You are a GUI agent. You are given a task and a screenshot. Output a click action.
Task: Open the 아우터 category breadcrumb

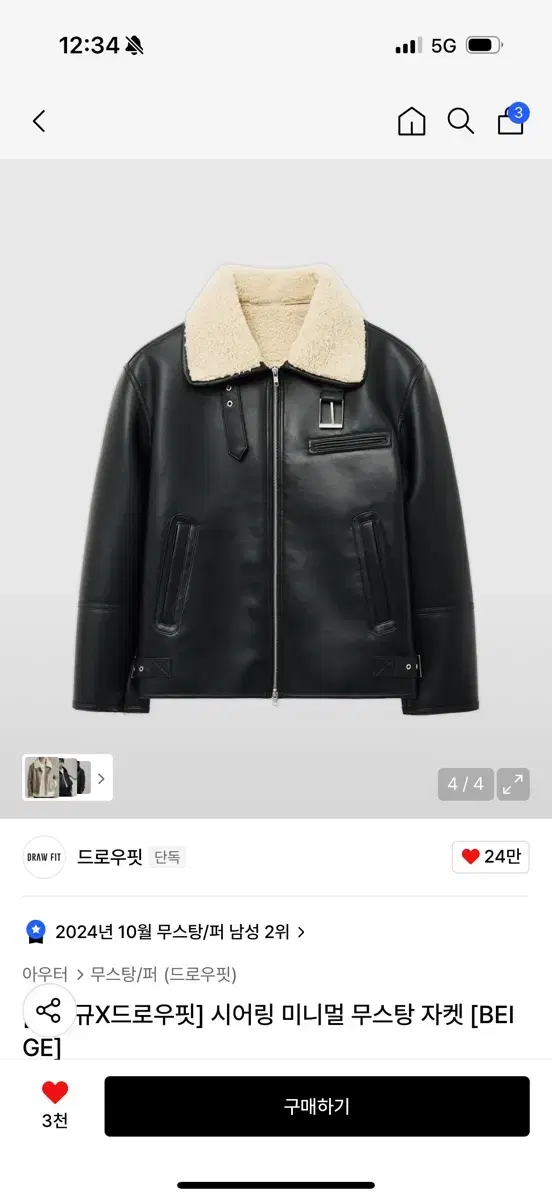(45, 974)
